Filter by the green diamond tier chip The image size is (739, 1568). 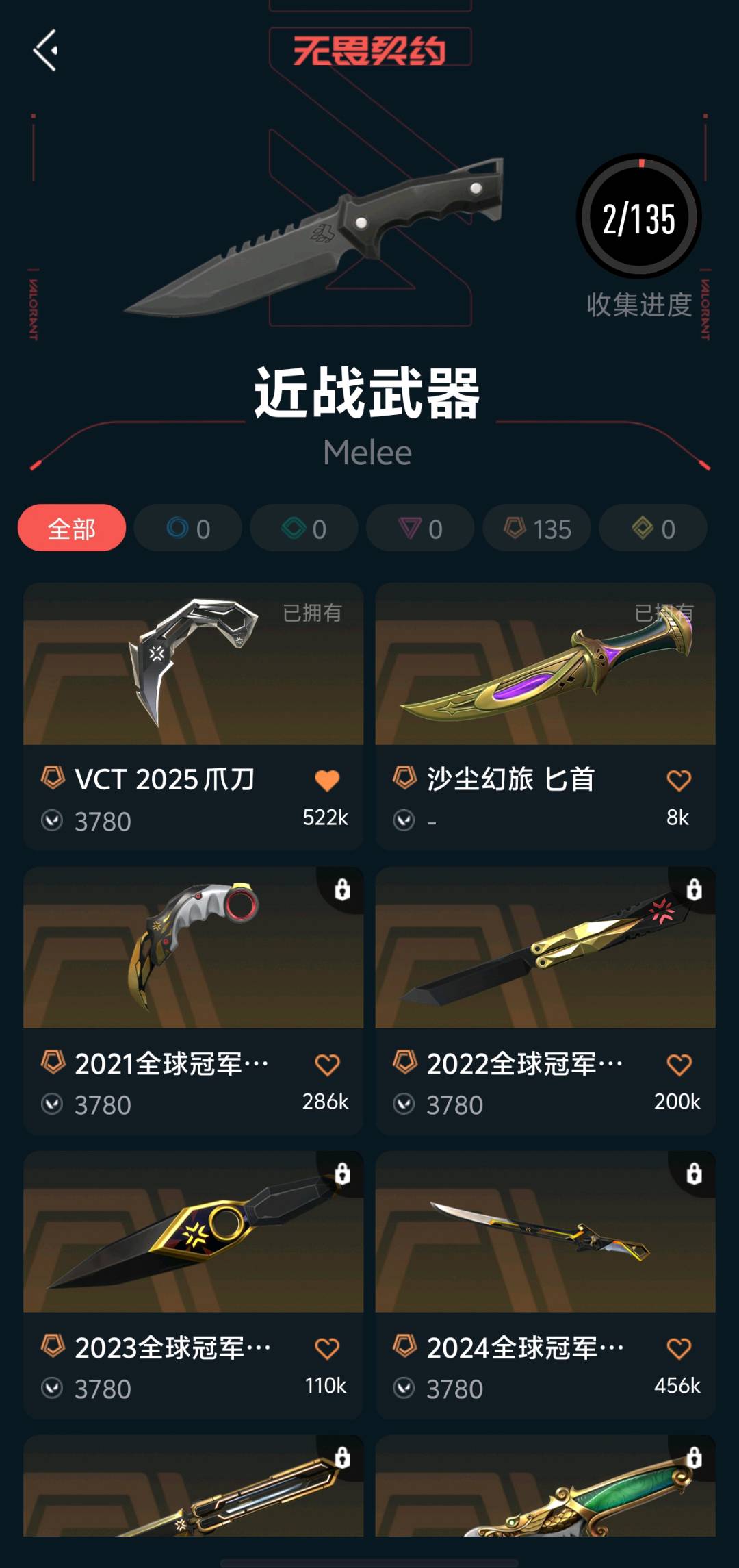pos(304,528)
